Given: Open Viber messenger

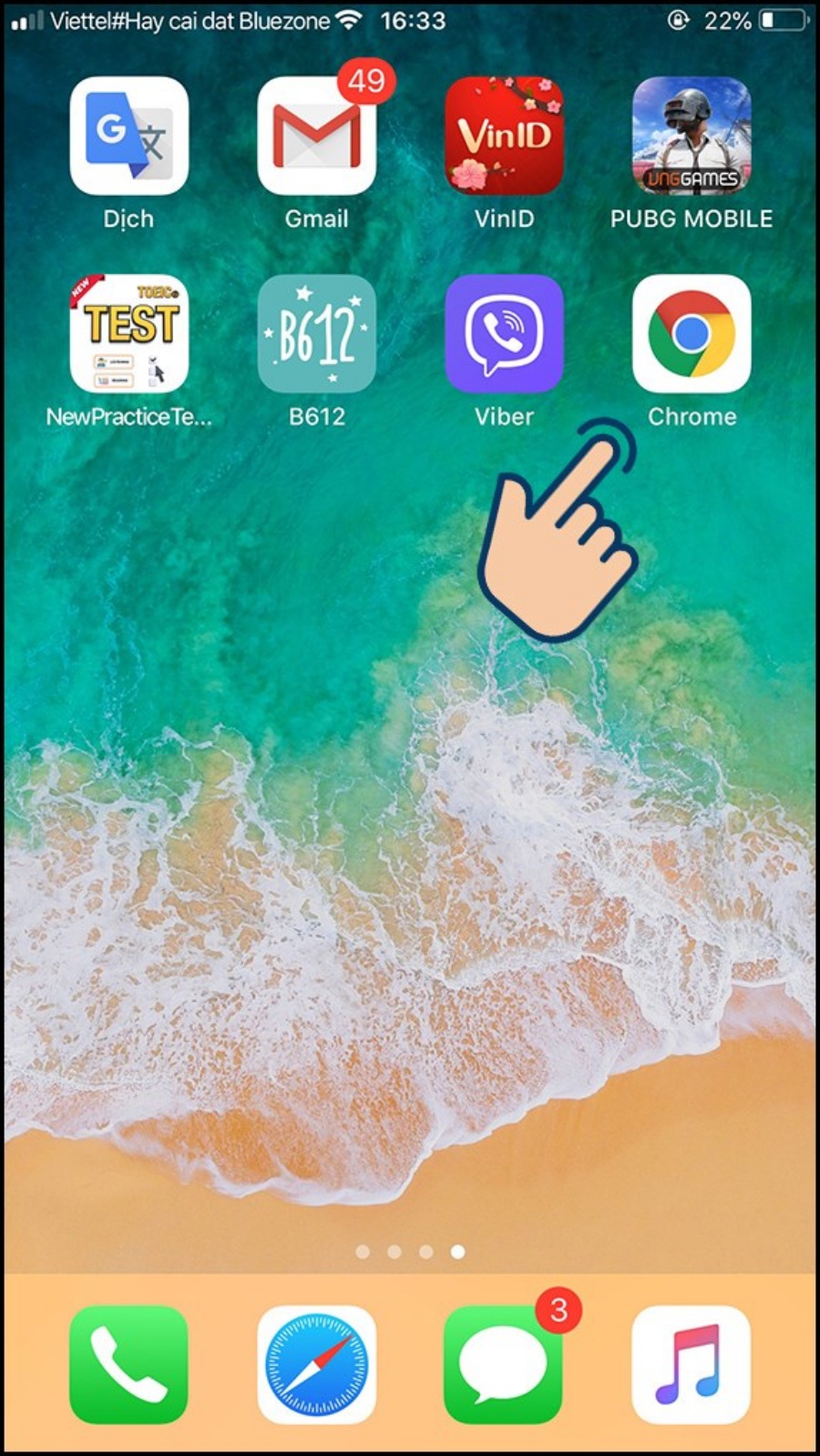Looking at the screenshot, I should [504, 334].
